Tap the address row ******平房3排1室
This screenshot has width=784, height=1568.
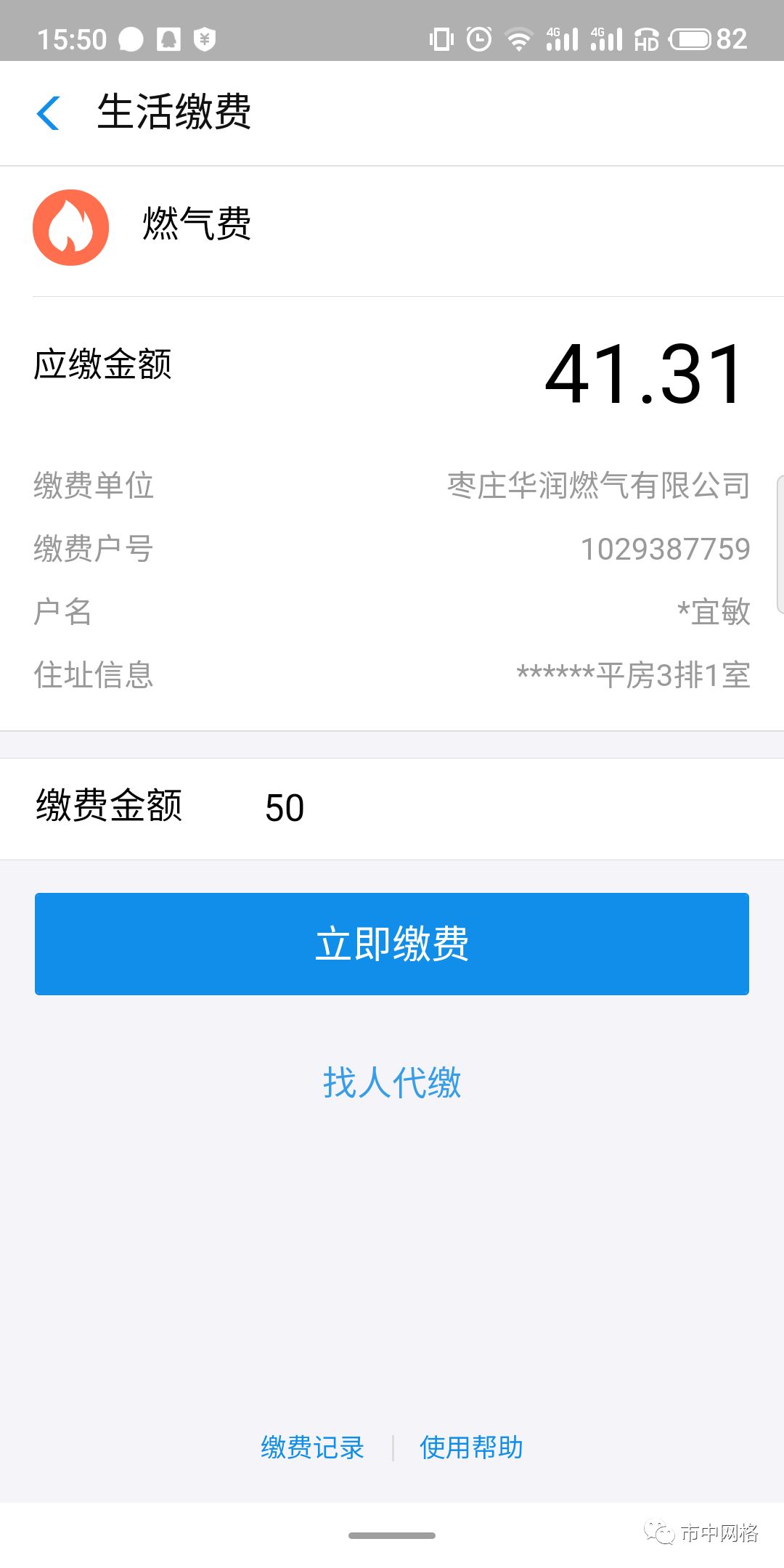(x=632, y=676)
